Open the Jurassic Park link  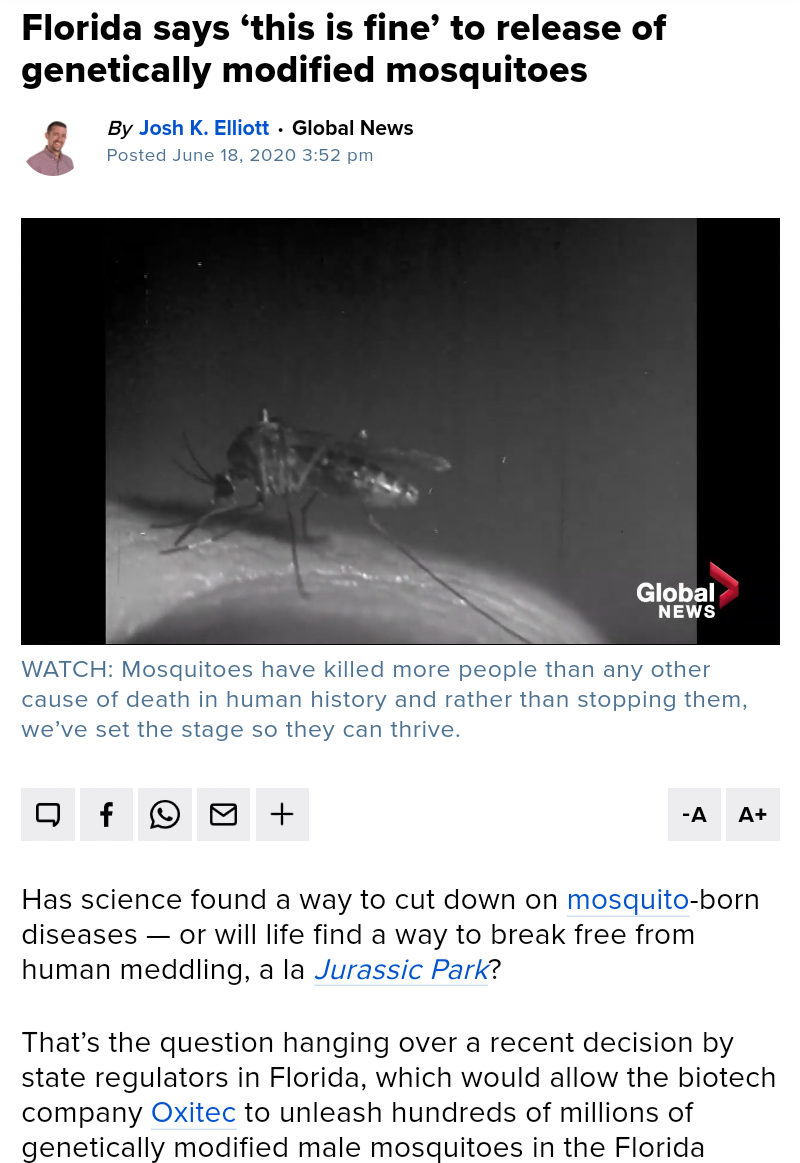coord(401,969)
